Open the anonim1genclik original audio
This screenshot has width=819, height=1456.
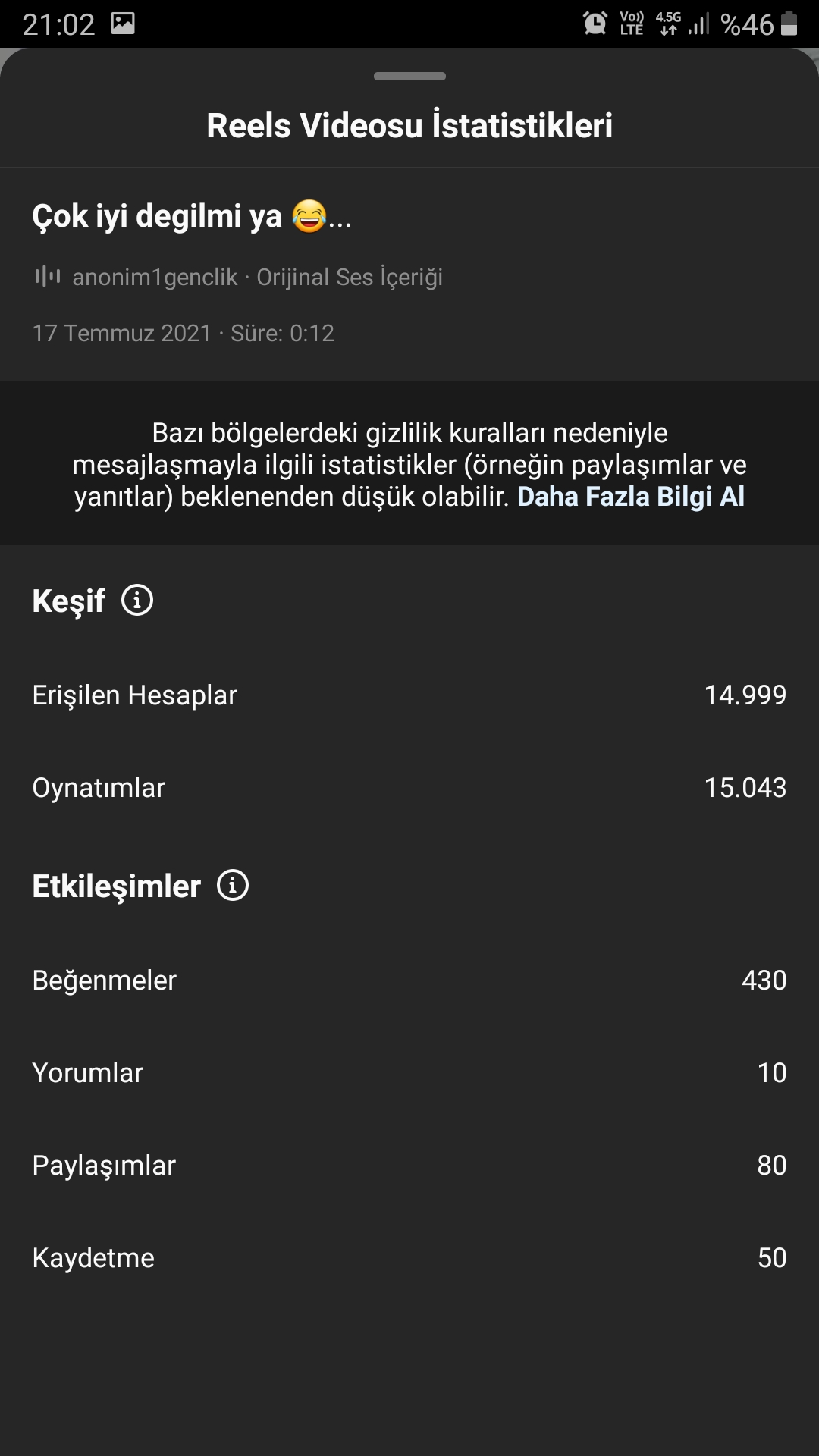pos(237,277)
